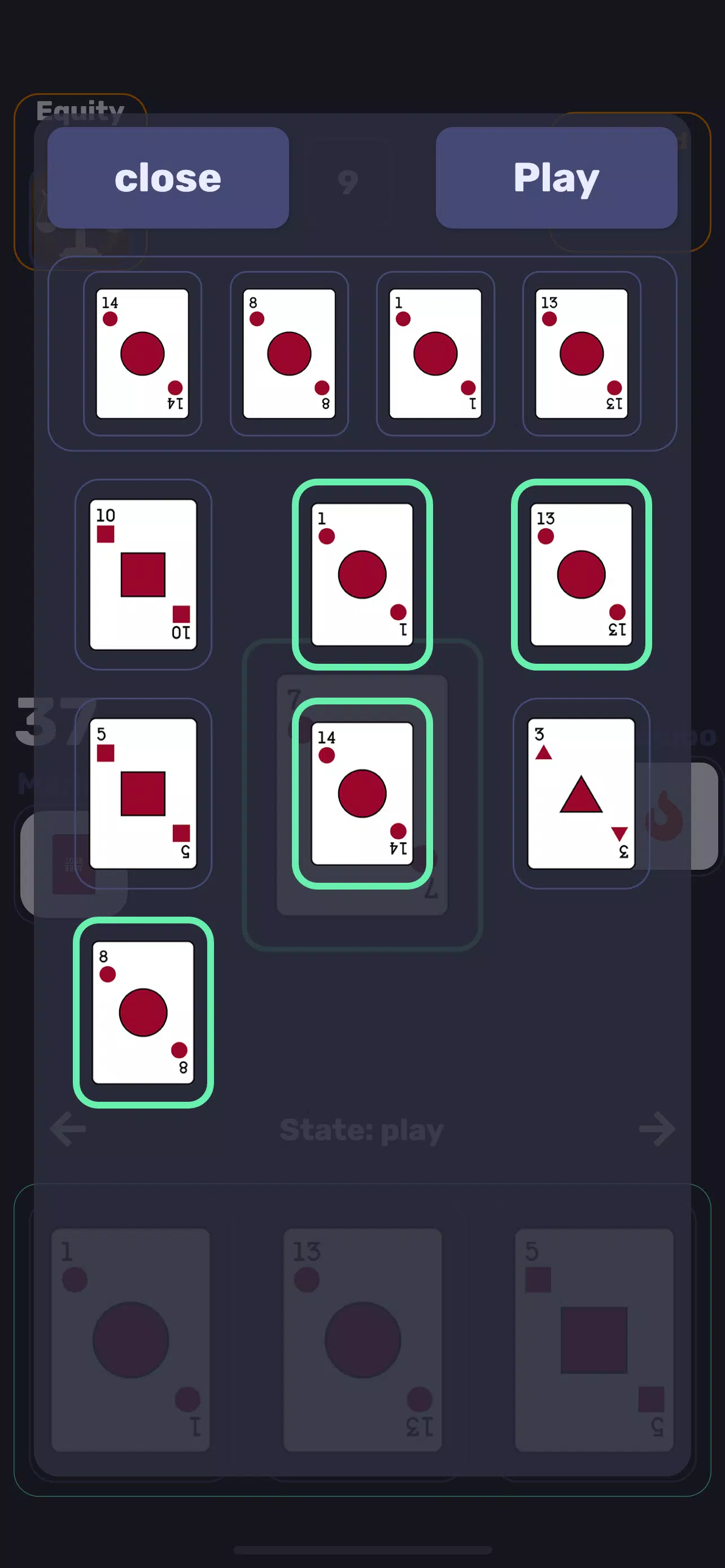The image size is (725, 1568).
Task: Confirm the selection with Play
Action: 556,178
